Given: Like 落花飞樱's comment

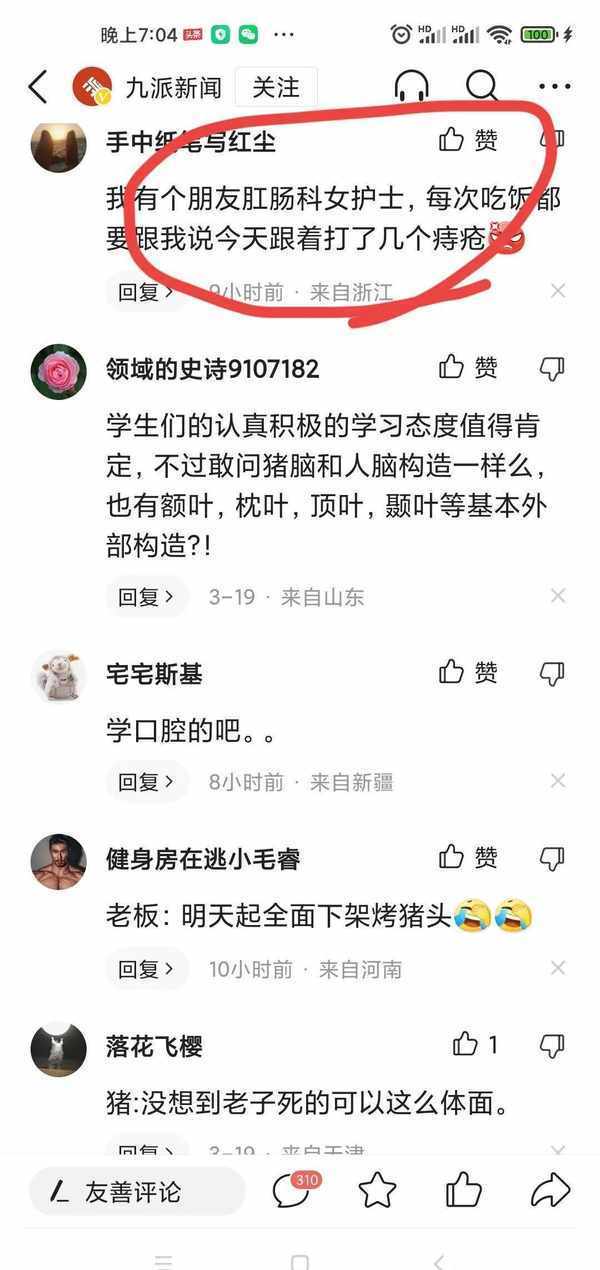Looking at the screenshot, I should point(475,1045).
